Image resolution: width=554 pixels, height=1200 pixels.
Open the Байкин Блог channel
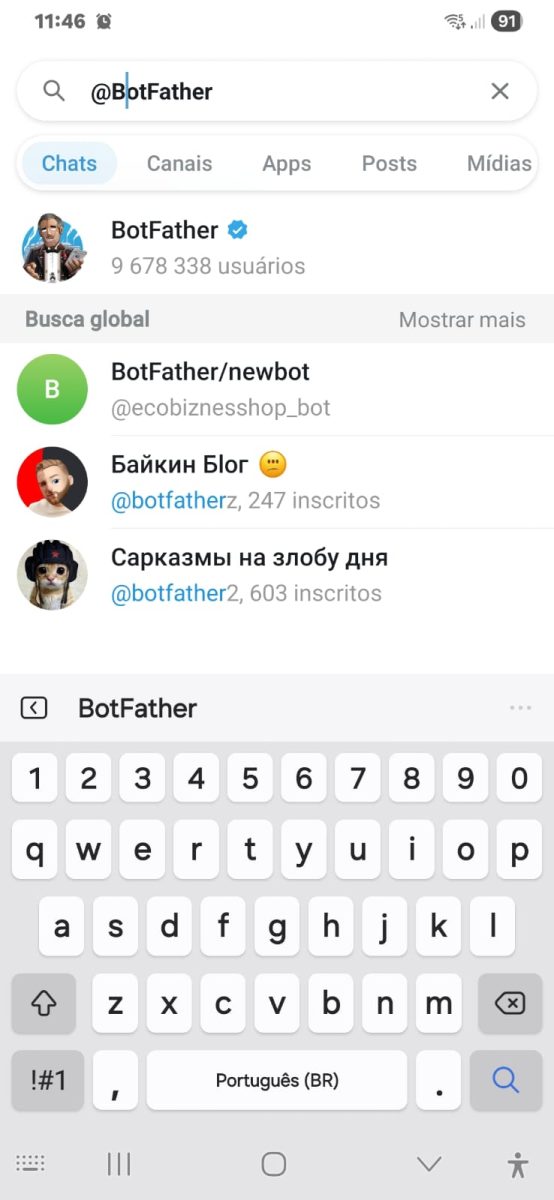[x=277, y=481]
